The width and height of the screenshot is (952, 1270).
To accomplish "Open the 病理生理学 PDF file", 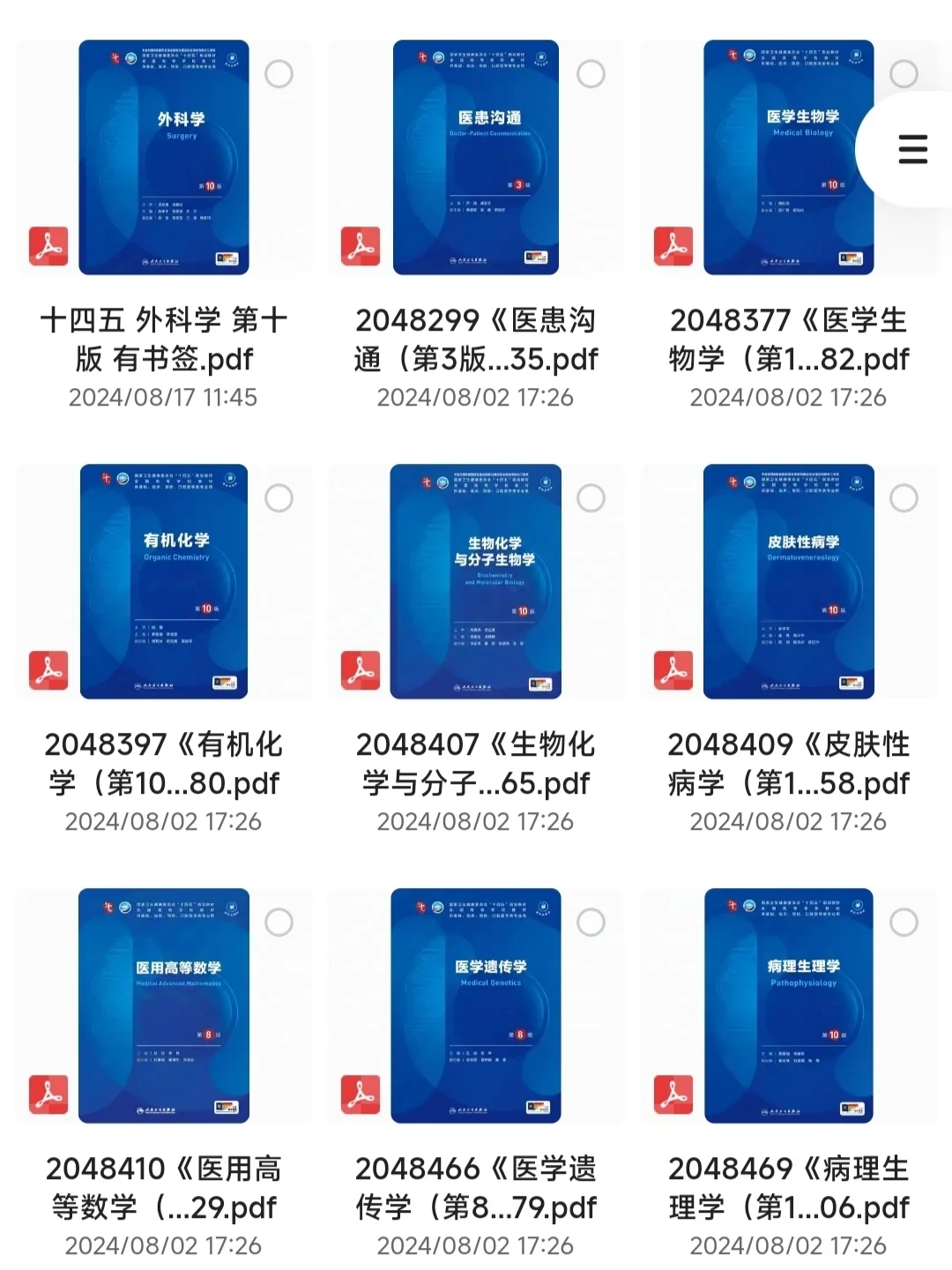I will pos(787,1006).
